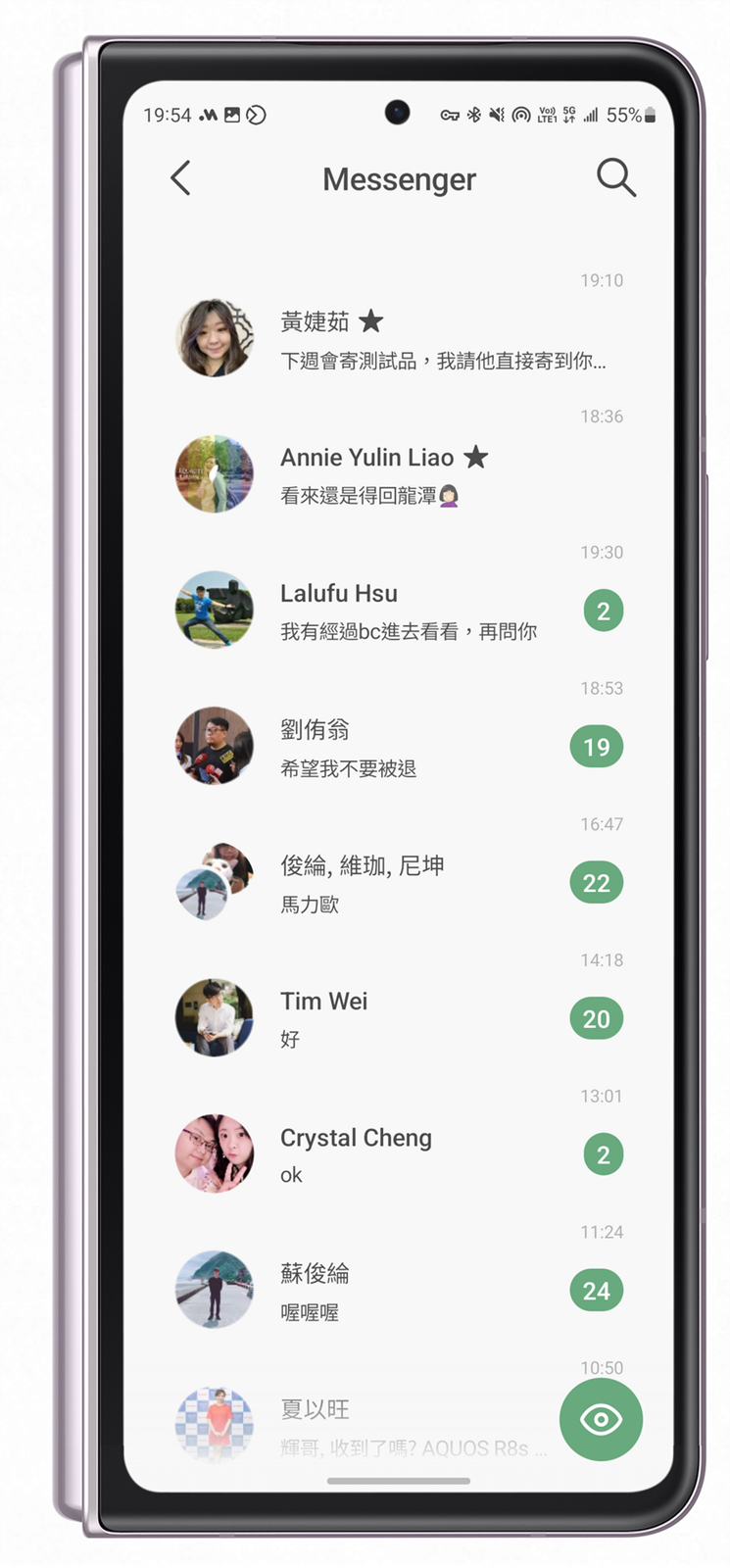Open the search magnifier
Image resolution: width=730 pixels, height=1568 pixels.
click(x=616, y=178)
